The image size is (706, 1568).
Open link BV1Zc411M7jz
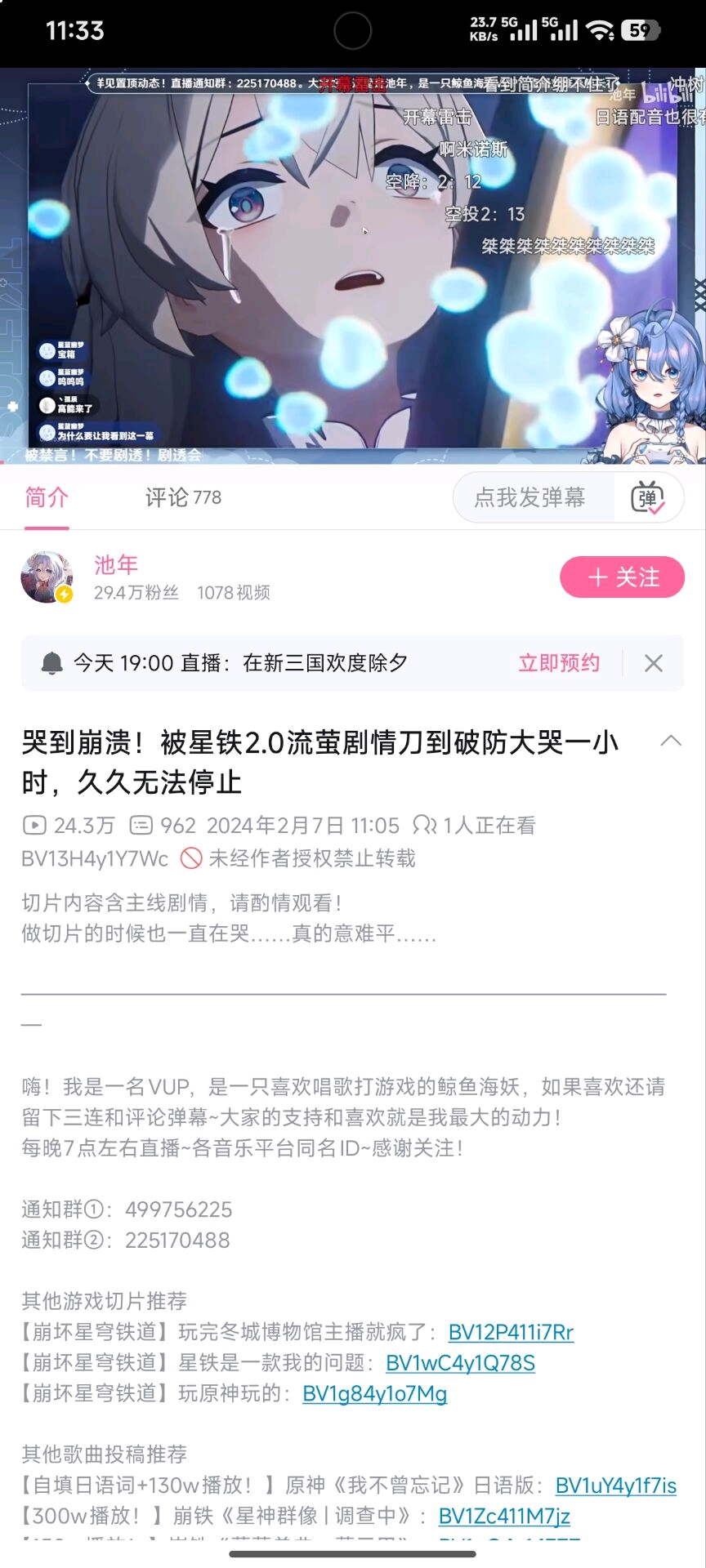click(x=504, y=1517)
